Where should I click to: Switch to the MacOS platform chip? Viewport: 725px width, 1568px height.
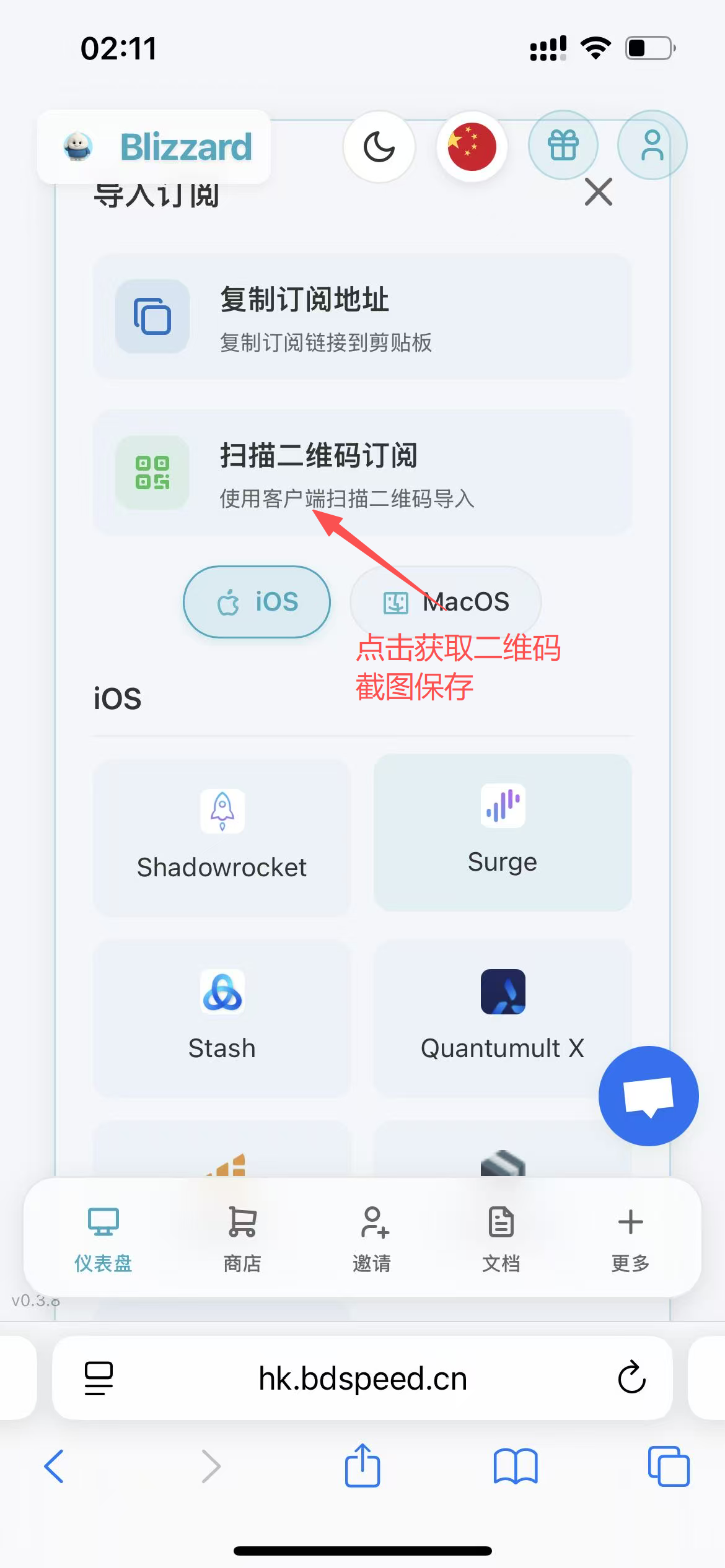pyautogui.click(x=446, y=602)
